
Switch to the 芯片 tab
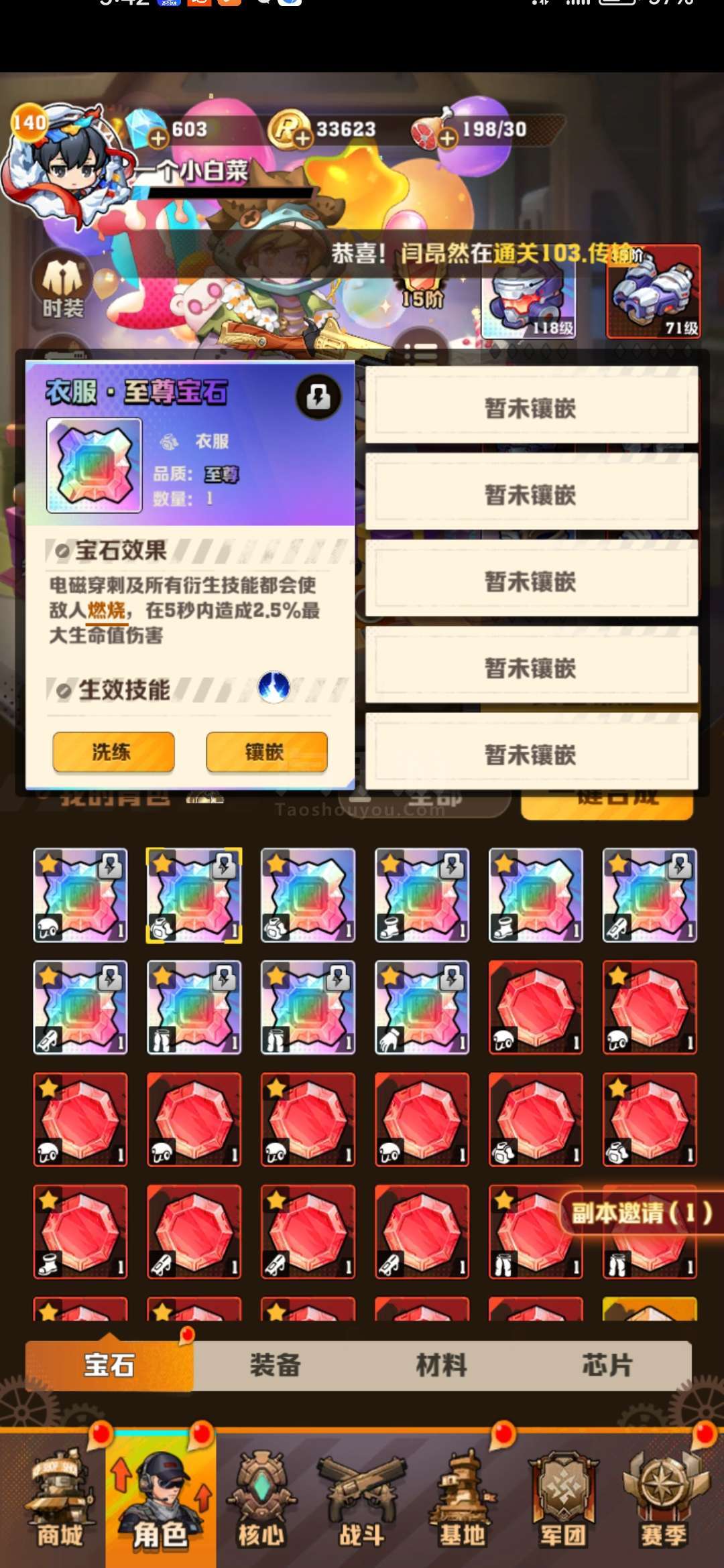point(607,1365)
